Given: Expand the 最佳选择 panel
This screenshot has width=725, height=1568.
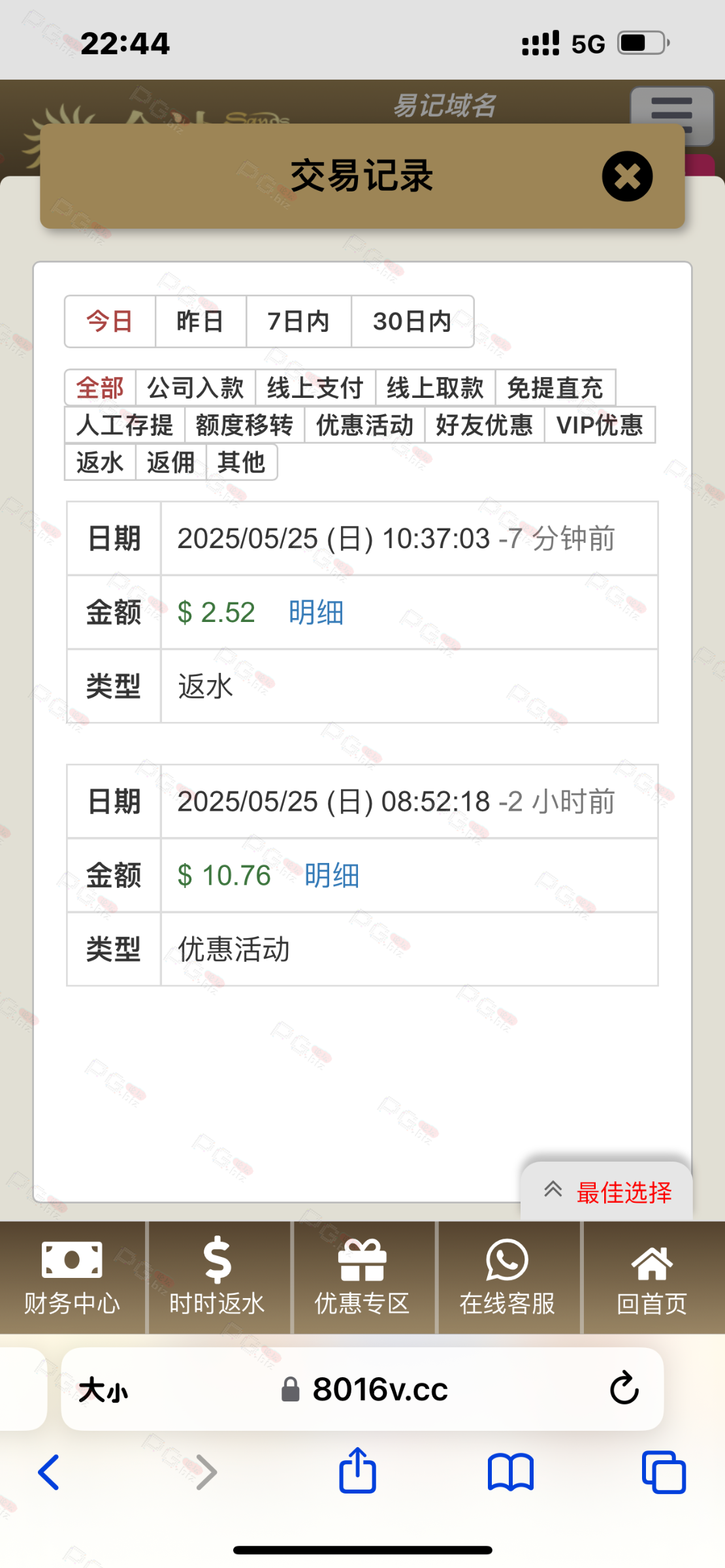Looking at the screenshot, I should (x=607, y=1192).
